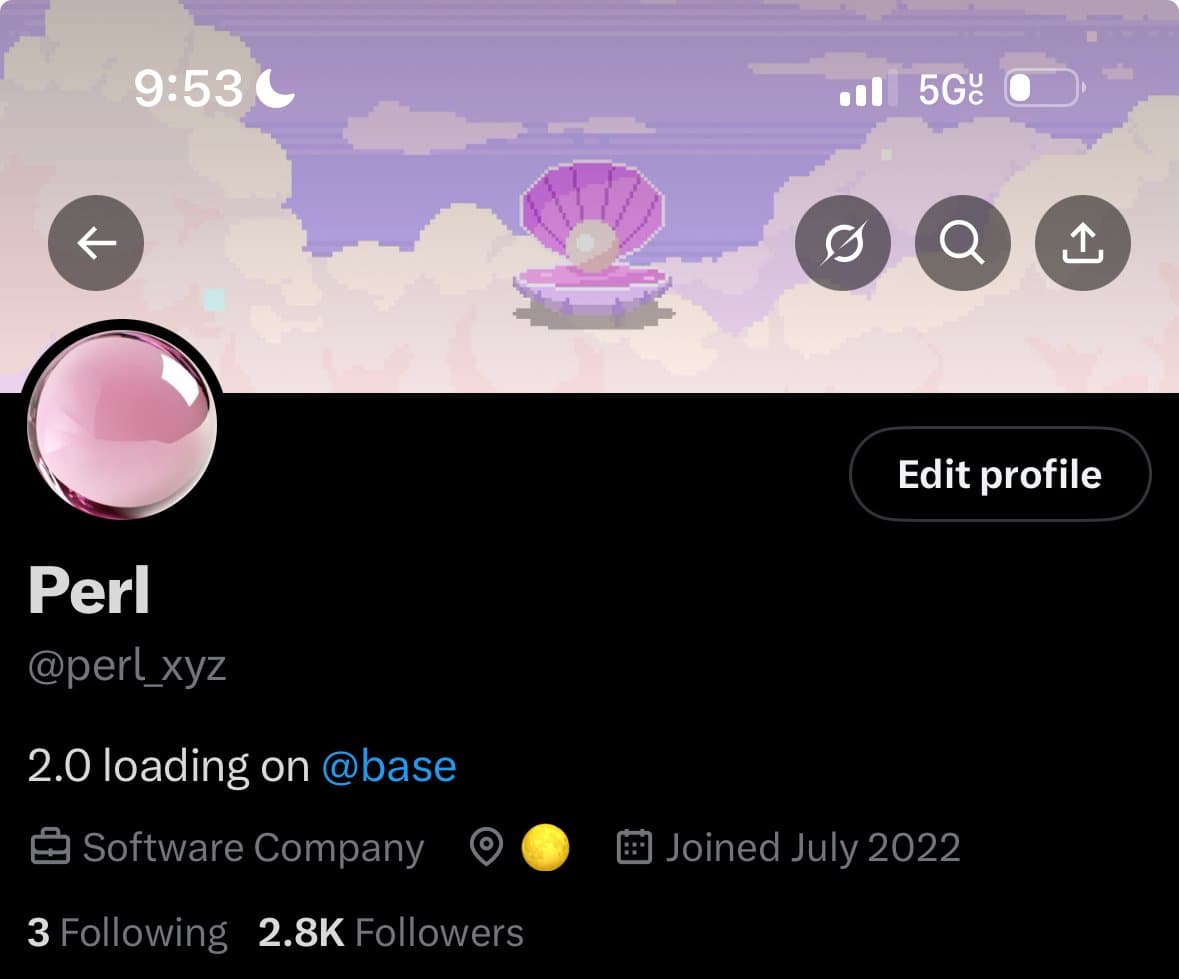The width and height of the screenshot is (1179, 979).
Task: Search this profile's posts
Action: tap(962, 243)
